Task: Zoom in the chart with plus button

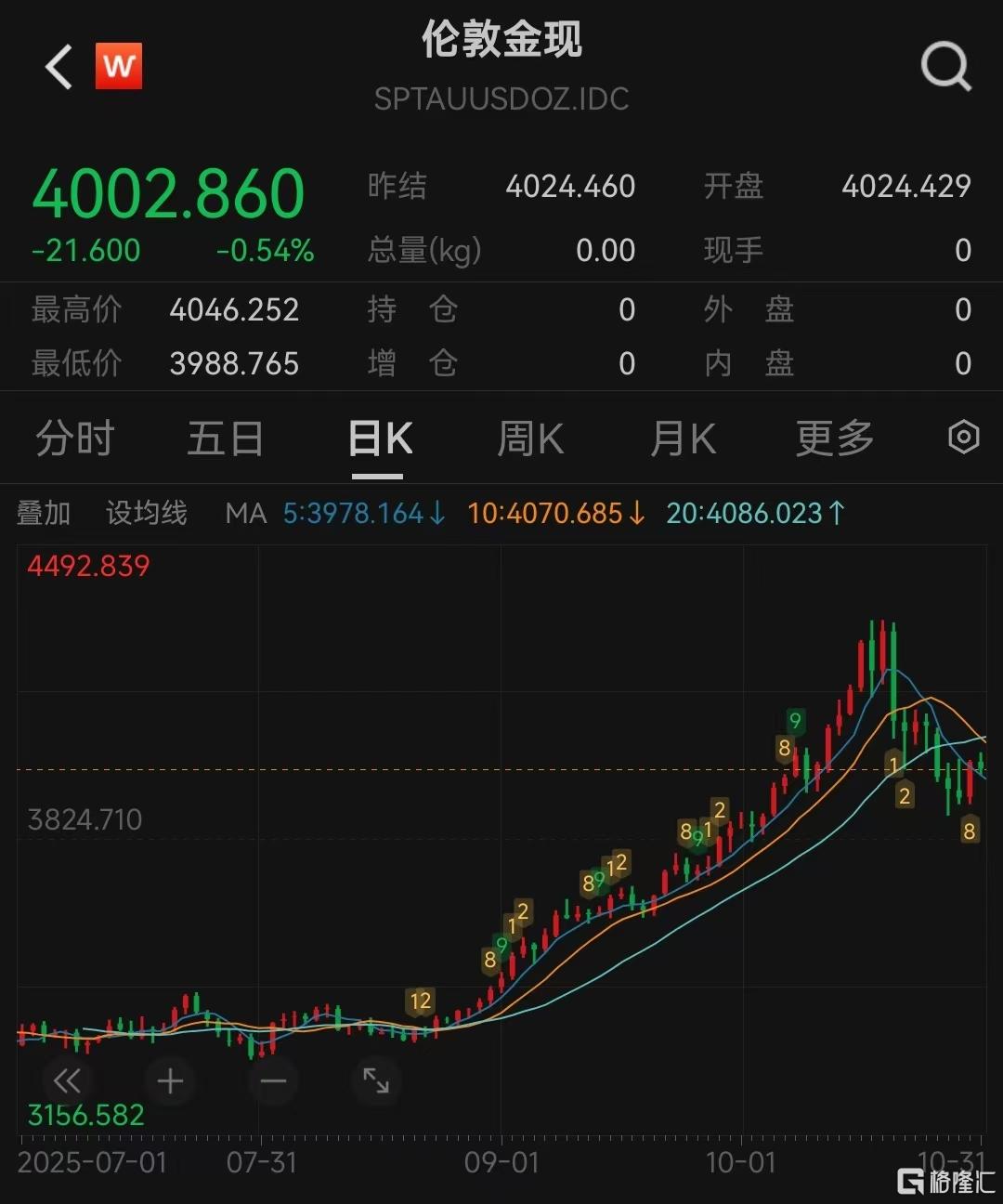Action: pyautogui.click(x=170, y=1080)
